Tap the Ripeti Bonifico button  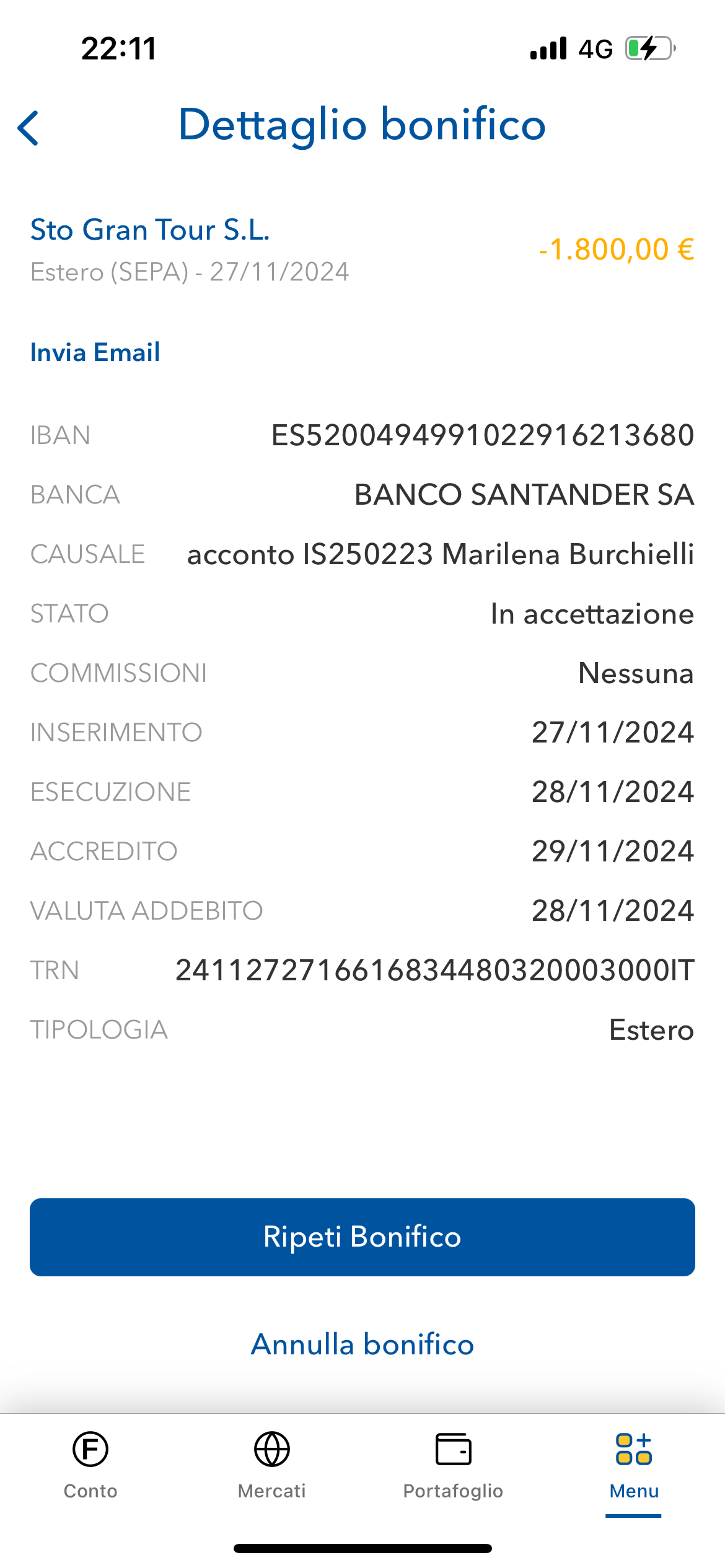tap(362, 1237)
